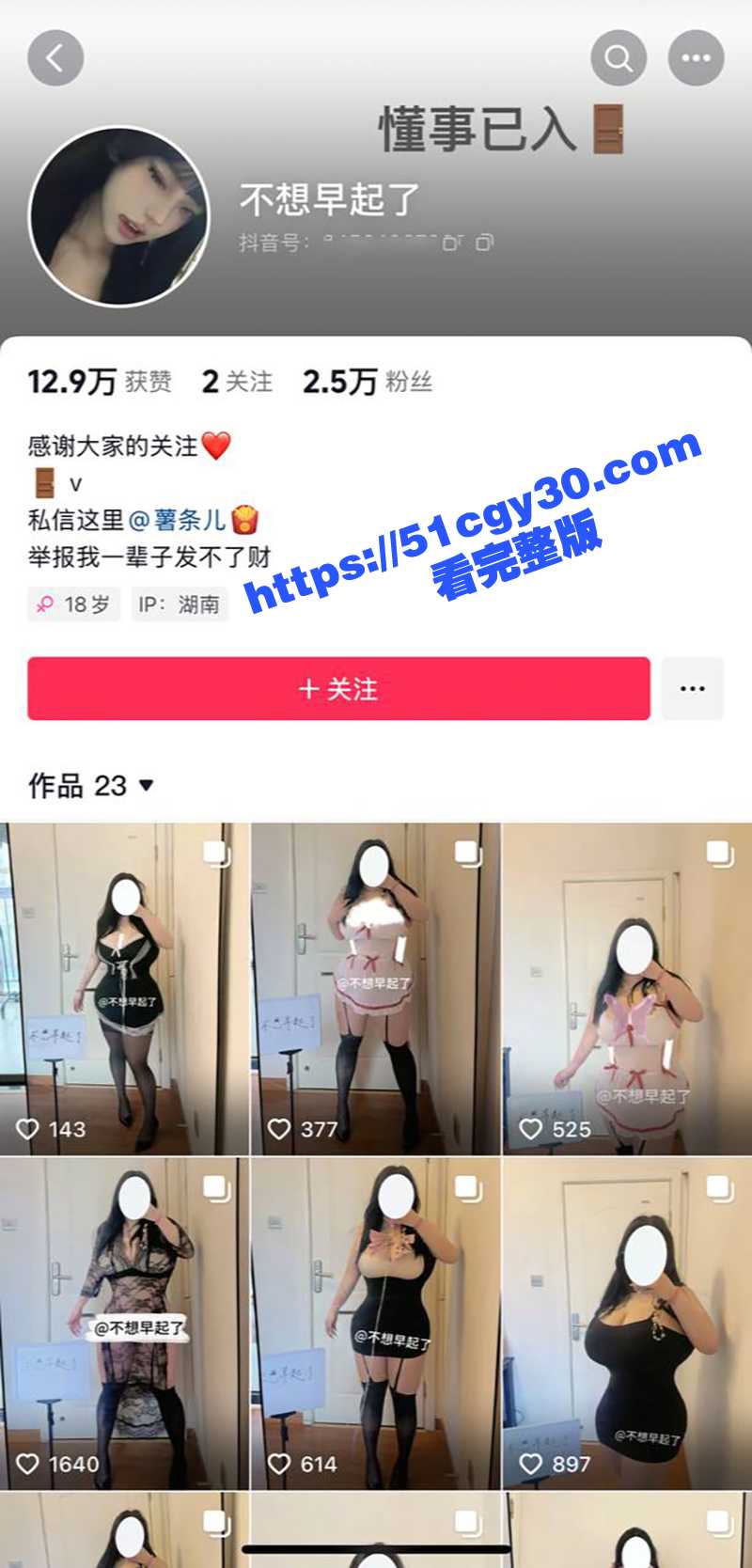Click the 12.9万 获赞 likes count
752x1568 pixels.
click(x=99, y=381)
